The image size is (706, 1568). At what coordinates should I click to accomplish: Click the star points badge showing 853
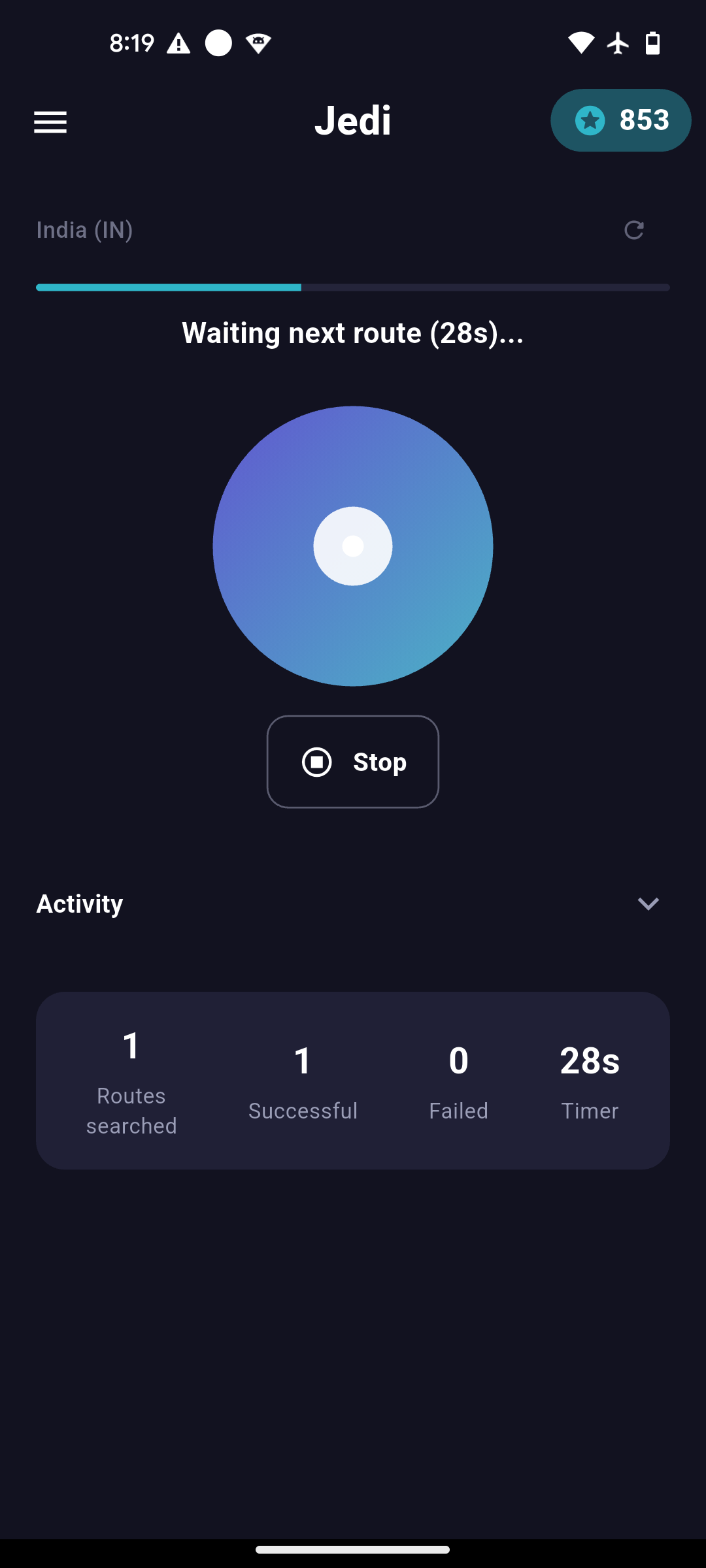point(620,120)
